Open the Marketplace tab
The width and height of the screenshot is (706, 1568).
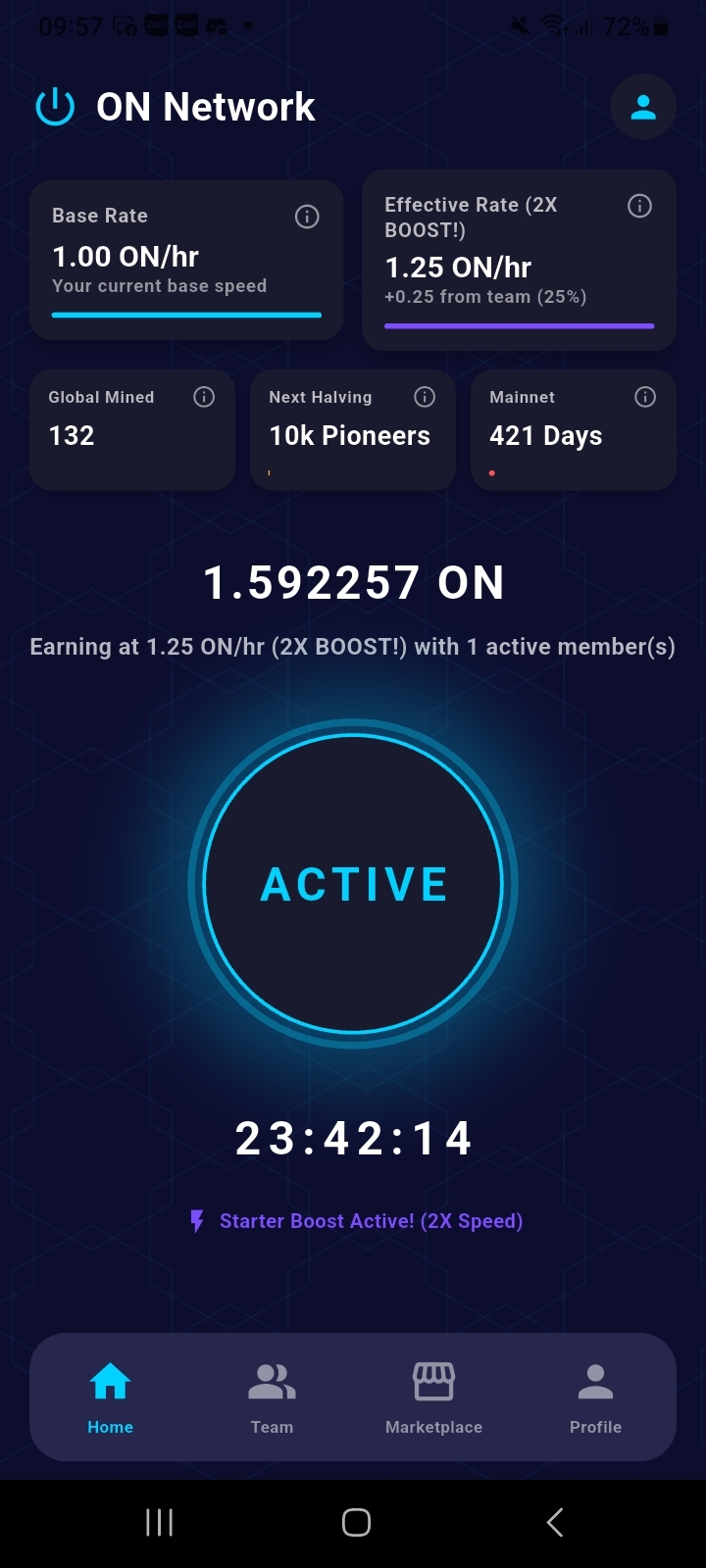point(433,1397)
